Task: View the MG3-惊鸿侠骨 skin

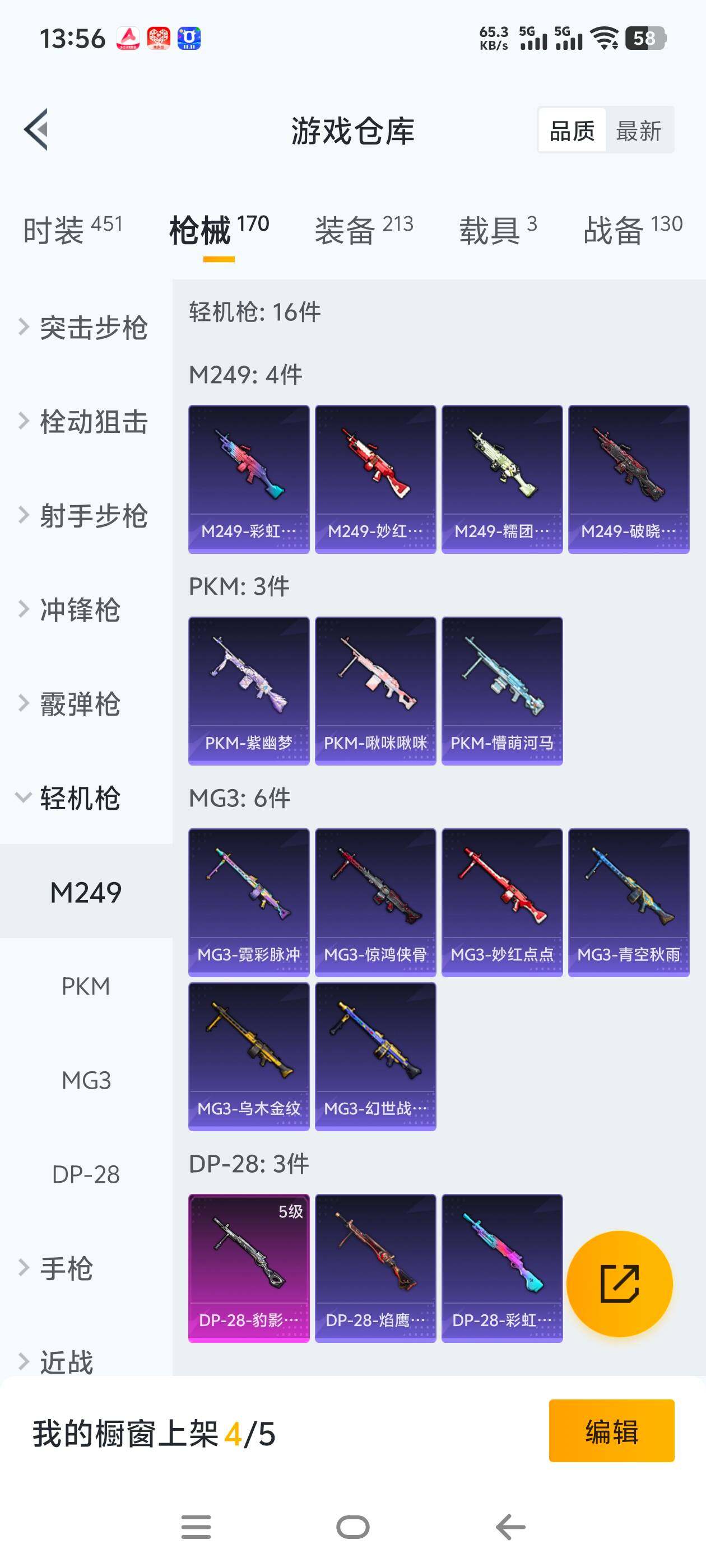Action: click(375, 902)
